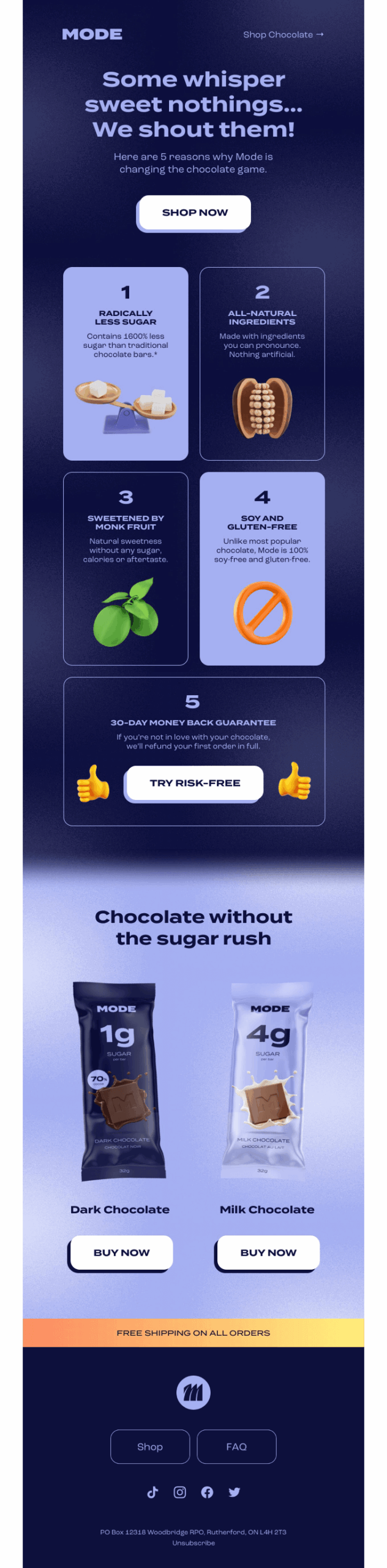Open the Instagram icon
Viewport: 387px width, 1568px height.
pyautogui.click(x=180, y=1492)
